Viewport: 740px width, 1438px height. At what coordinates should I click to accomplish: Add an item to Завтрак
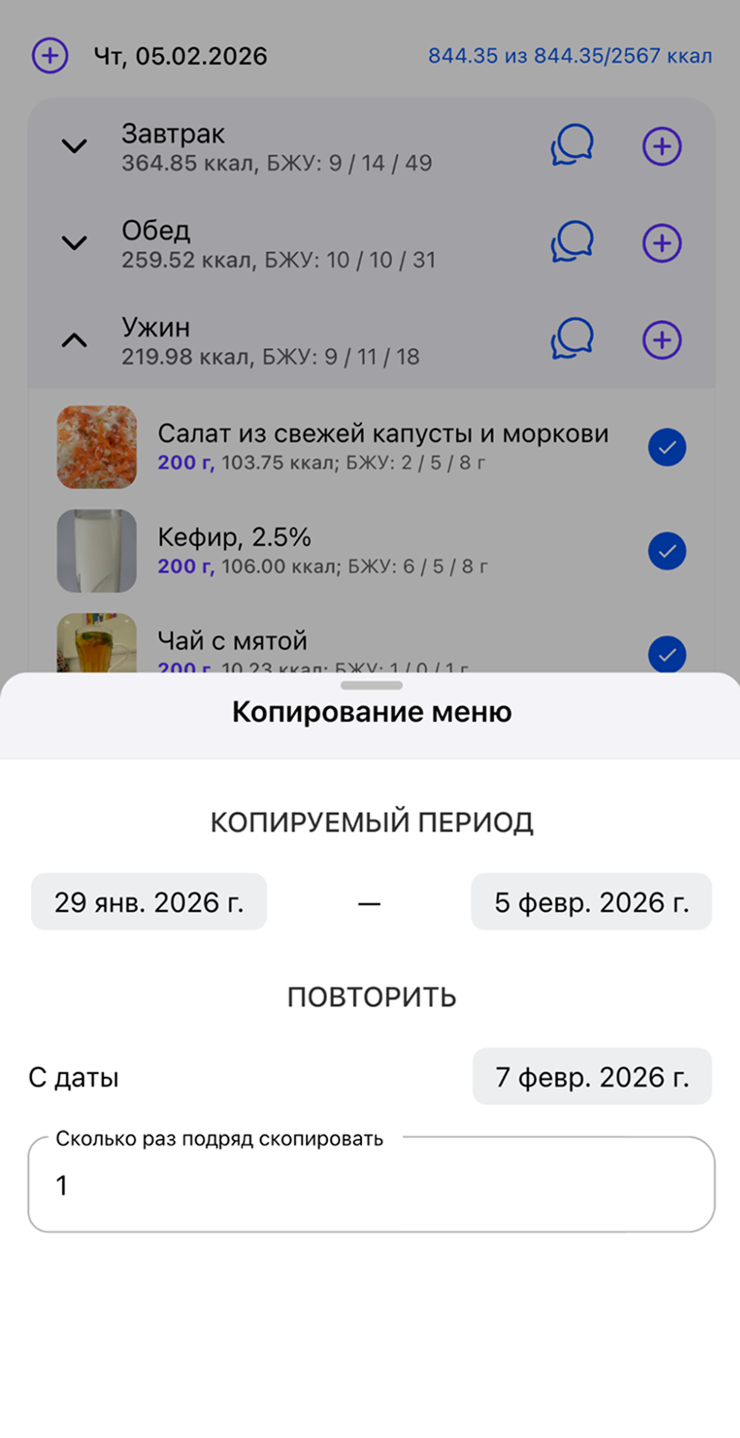(661, 147)
